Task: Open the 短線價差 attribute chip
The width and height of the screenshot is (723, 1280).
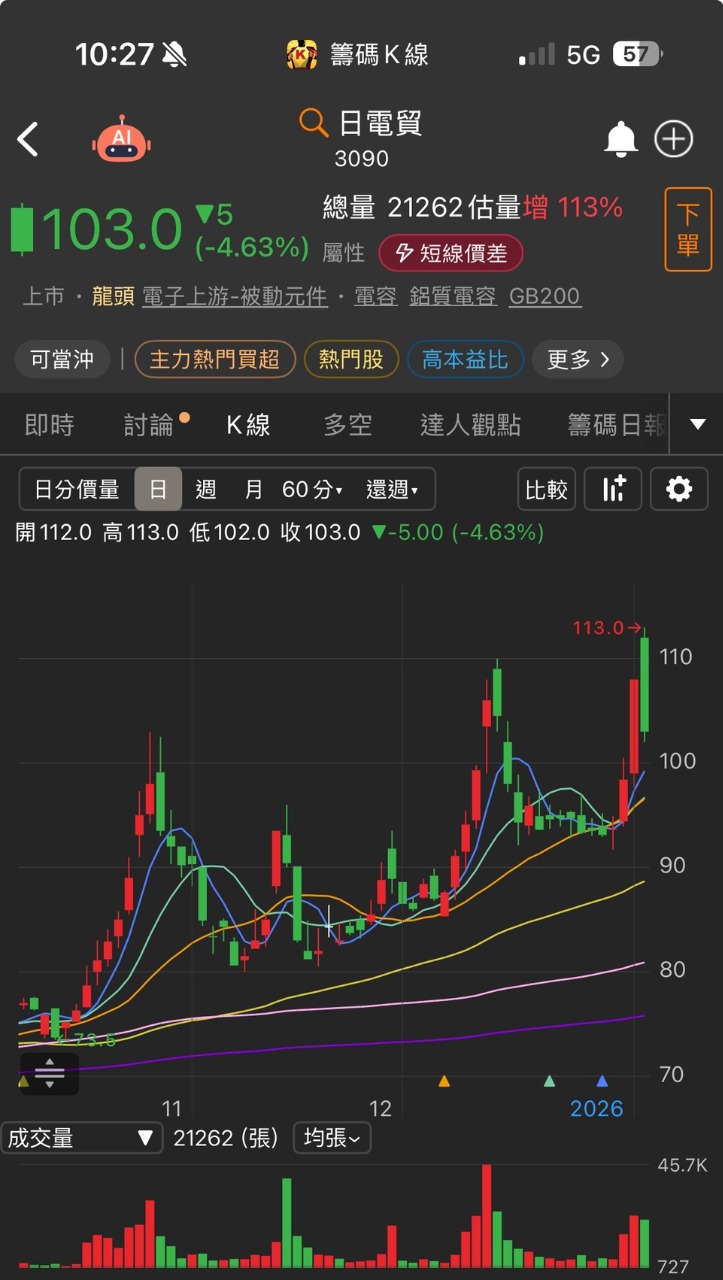Action: point(450,253)
